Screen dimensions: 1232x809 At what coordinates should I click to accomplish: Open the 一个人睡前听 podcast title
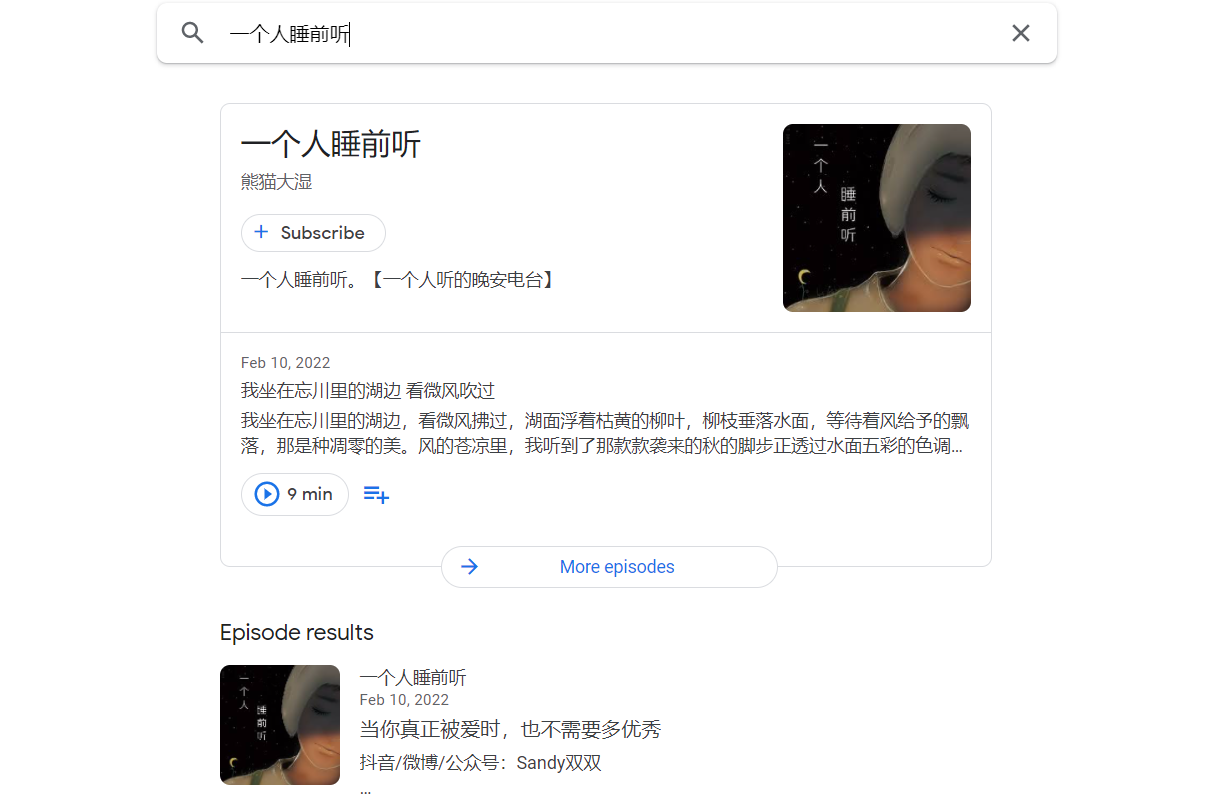coord(331,145)
